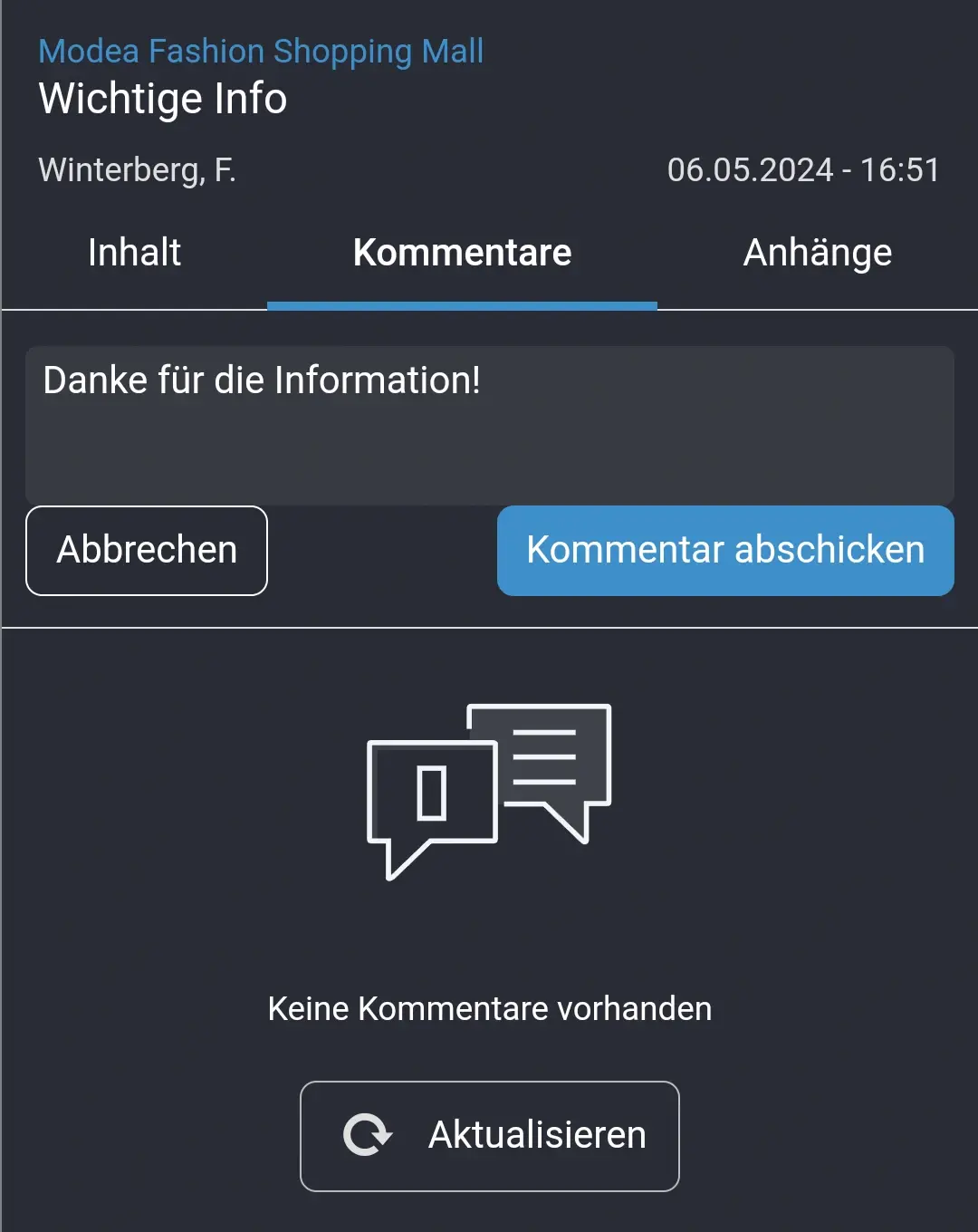This screenshot has width=978, height=1232.
Task: Select the Kommentare tab
Action: (x=463, y=253)
